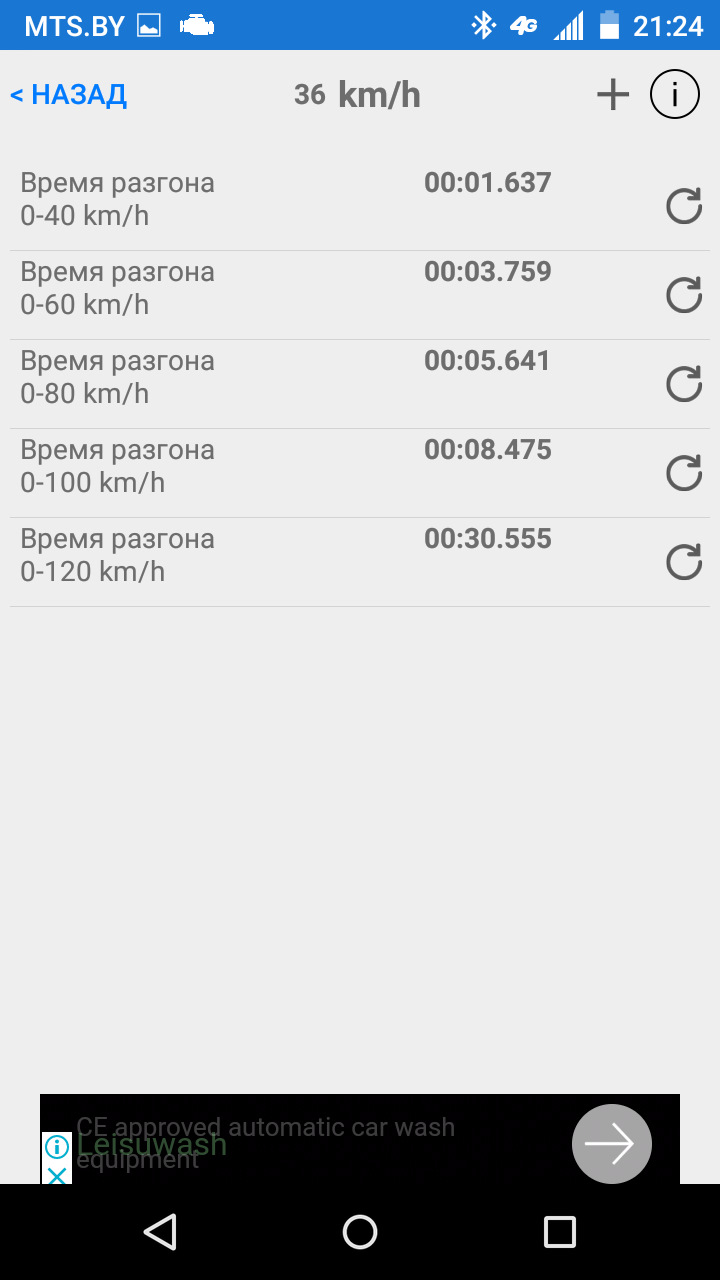Tap the arrow on the car wash ad
The height and width of the screenshot is (1280, 720).
point(611,1143)
